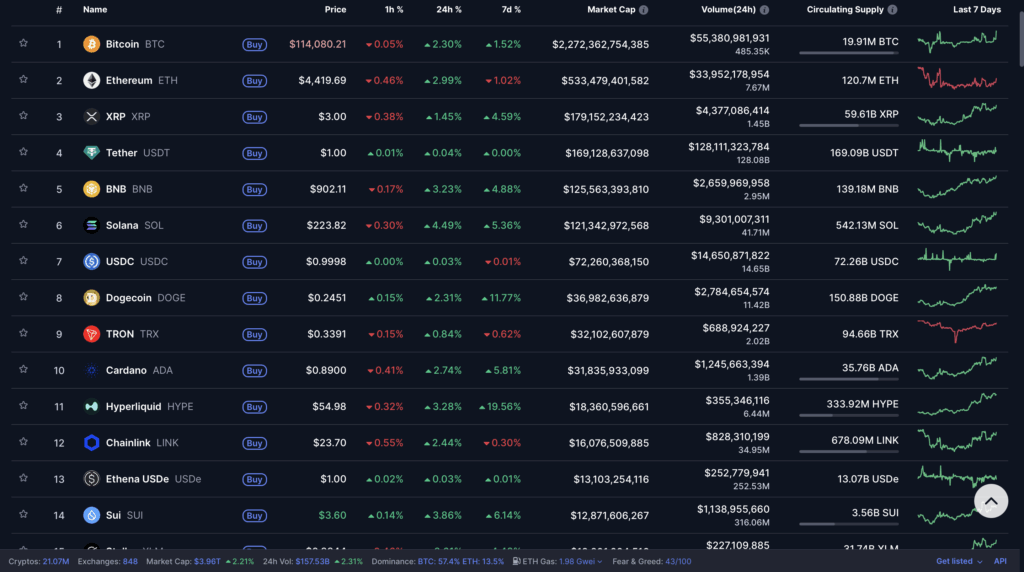Sort the table by Market Cap
The height and width of the screenshot is (572, 1024).
(x=611, y=10)
